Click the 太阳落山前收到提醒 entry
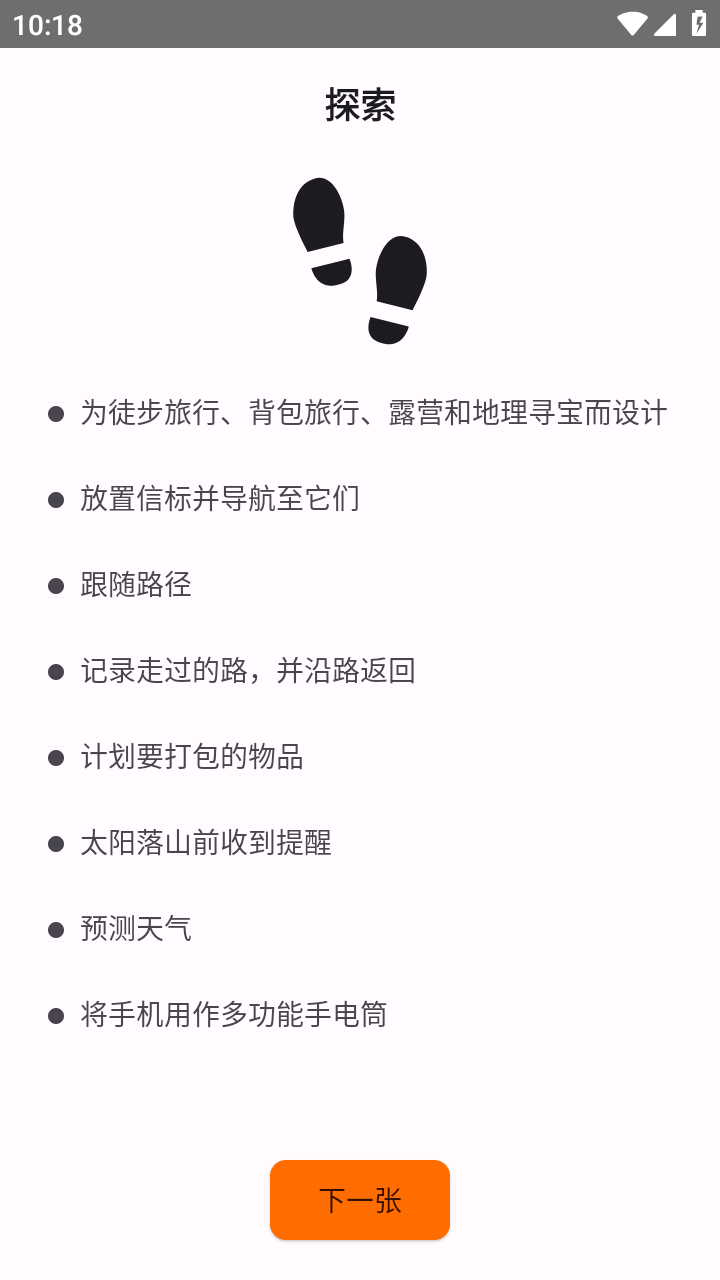Screen dimensions: 720x1280 pos(205,844)
